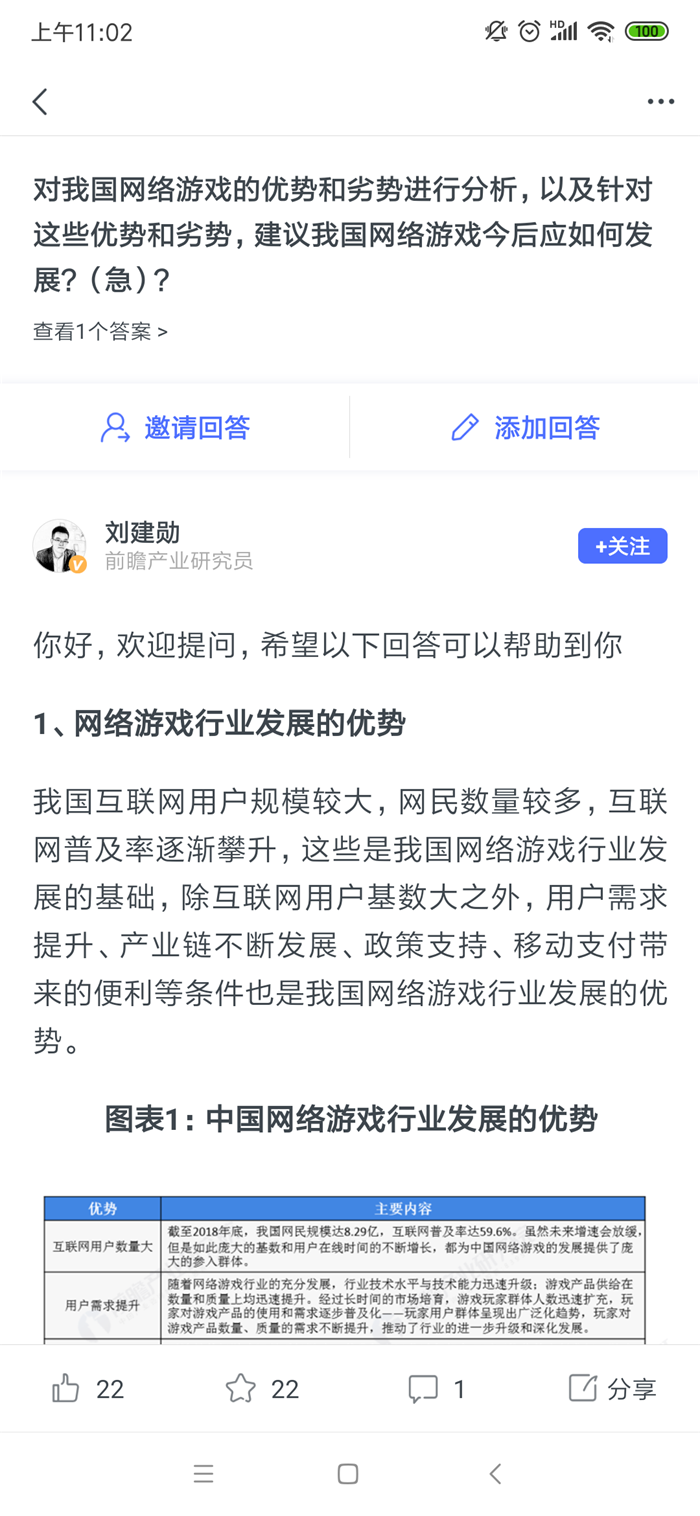Image resolution: width=700 pixels, height=1516 pixels.
Task: Share this answer via 分享
Action: click(612, 1388)
